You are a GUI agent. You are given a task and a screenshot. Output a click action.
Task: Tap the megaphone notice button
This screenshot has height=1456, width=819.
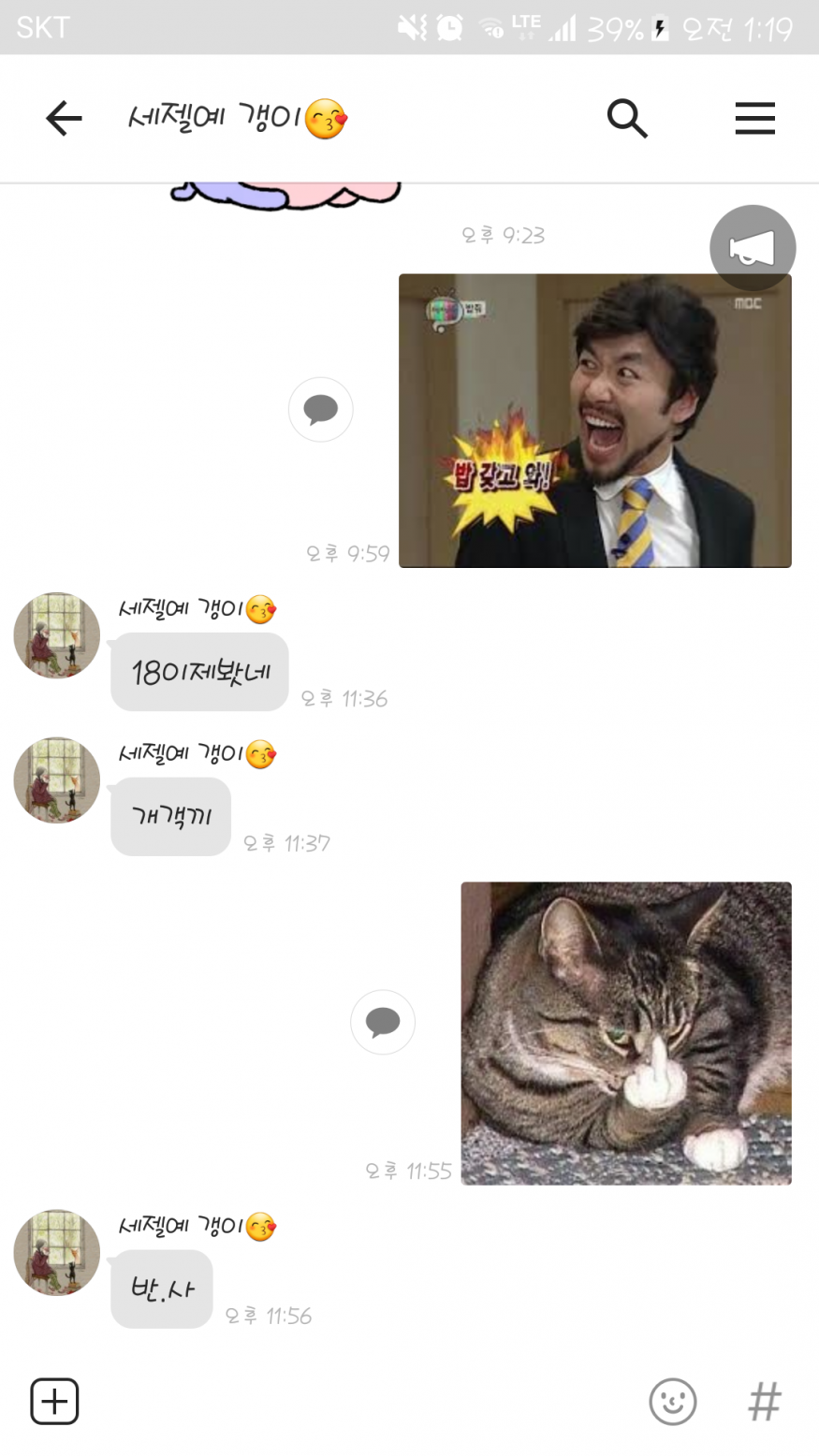(753, 248)
